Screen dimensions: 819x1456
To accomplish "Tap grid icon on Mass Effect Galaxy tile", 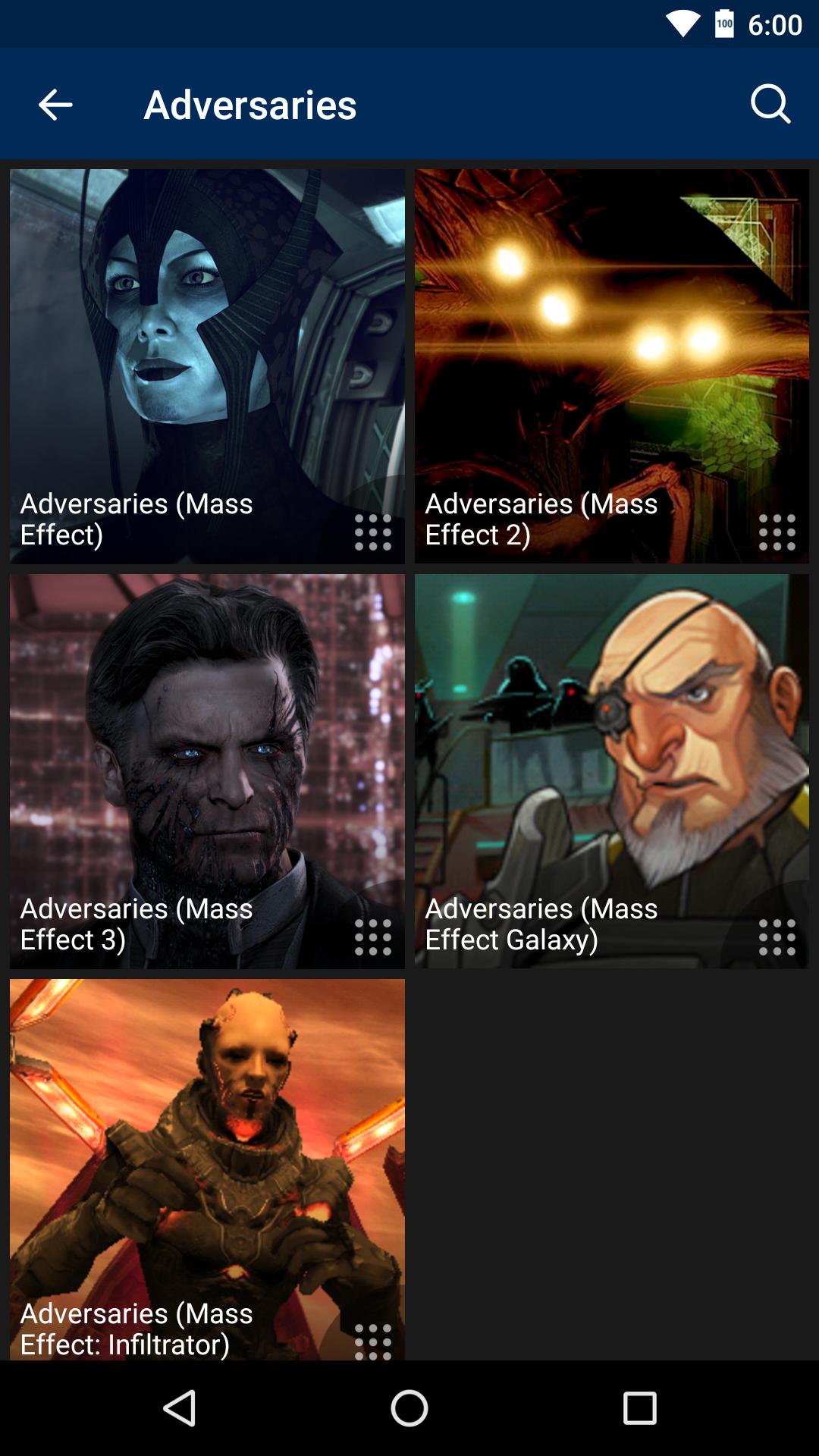I will [777, 937].
